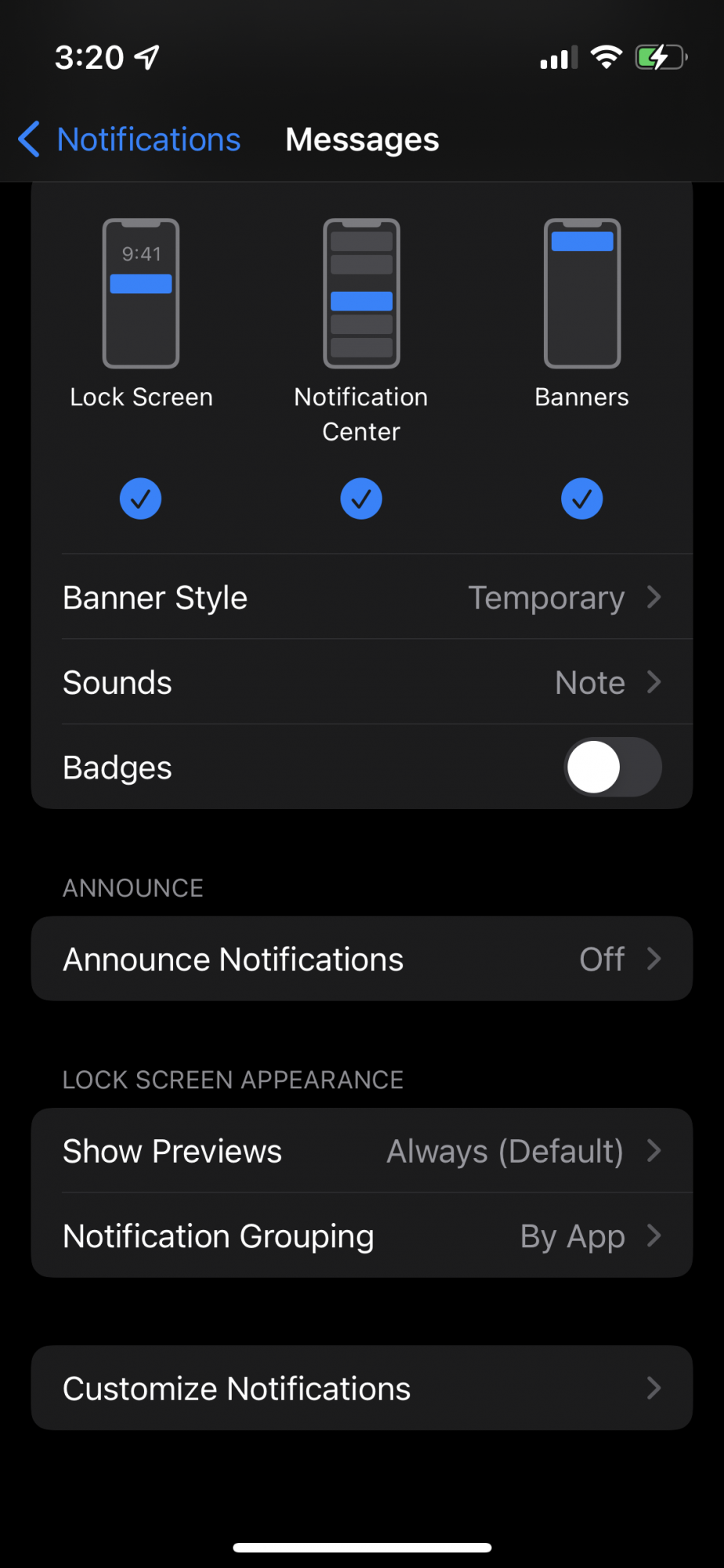The height and width of the screenshot is (1568, 724).
Task: Open Show Previews options
Action: coord(362,1151)
